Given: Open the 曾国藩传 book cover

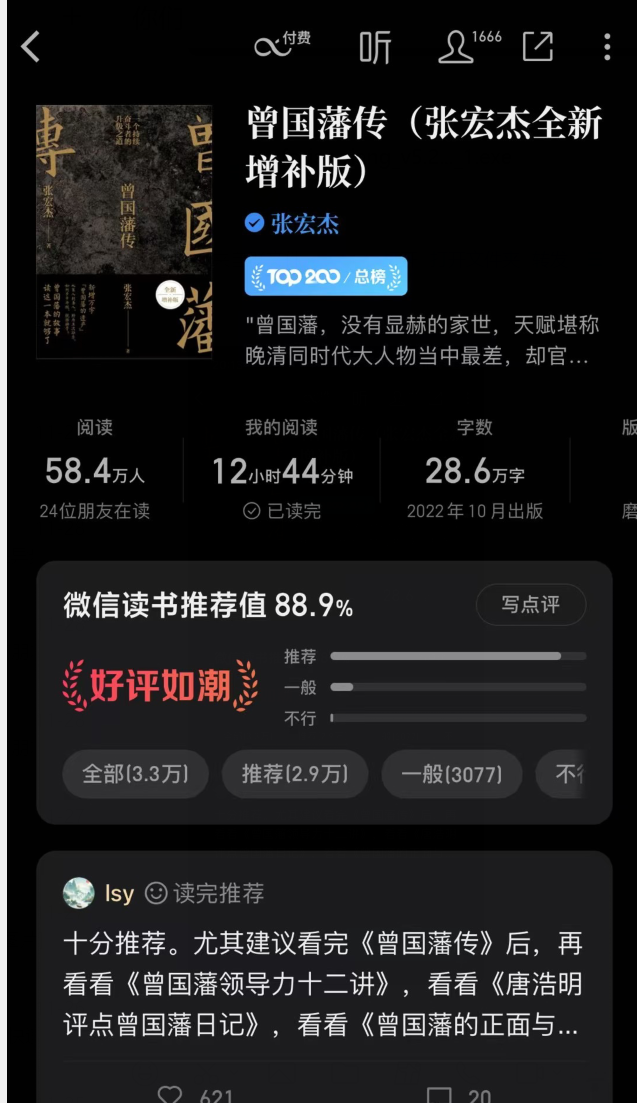Looking at the screenshot, I should 124,232.
